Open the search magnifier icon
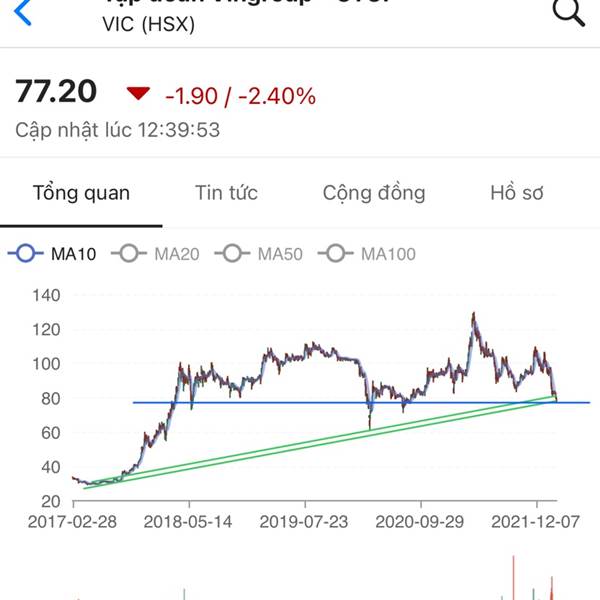 pos(567,12)
